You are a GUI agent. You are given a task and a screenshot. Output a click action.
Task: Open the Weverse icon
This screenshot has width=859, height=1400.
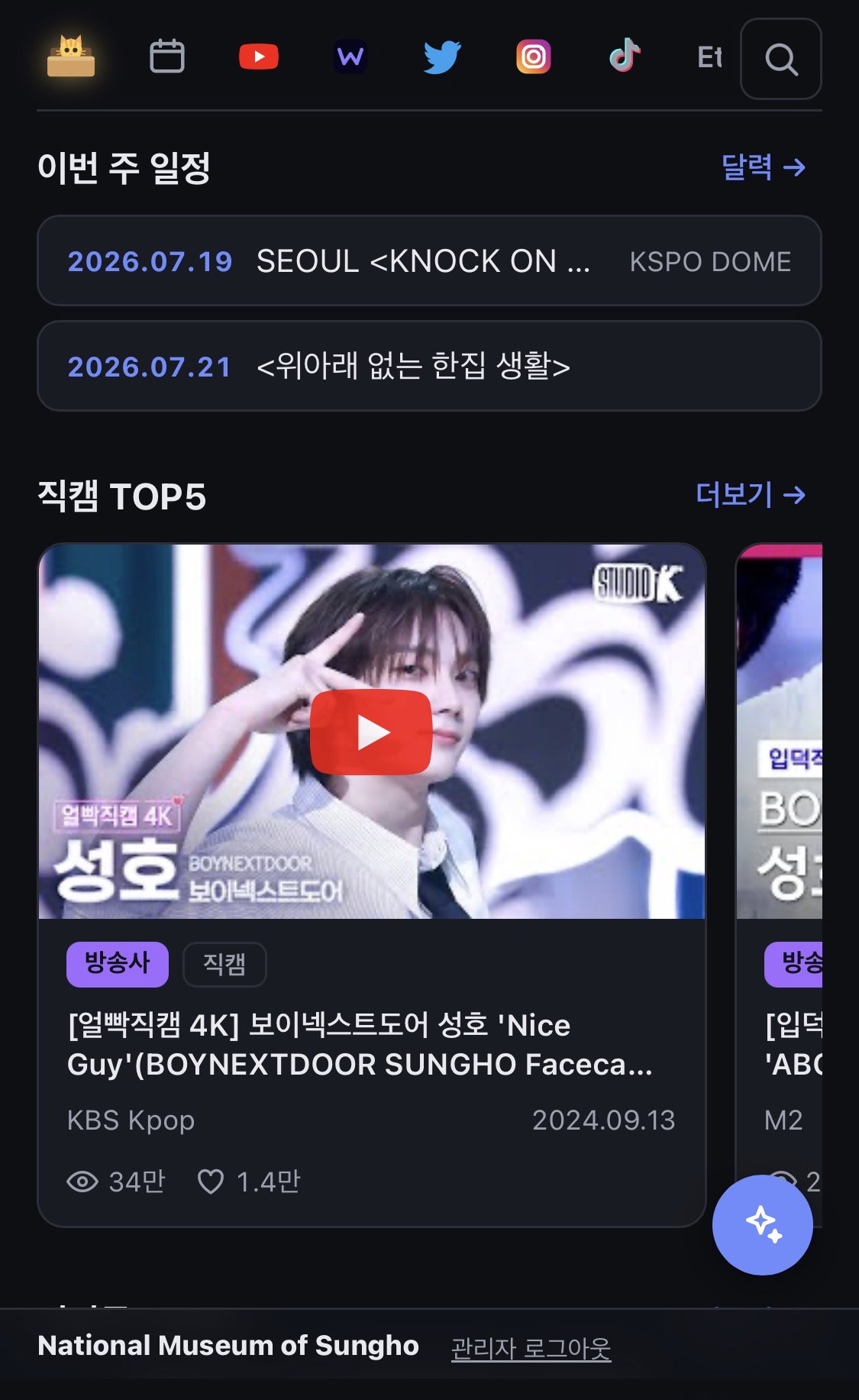(x=350, y=57)
